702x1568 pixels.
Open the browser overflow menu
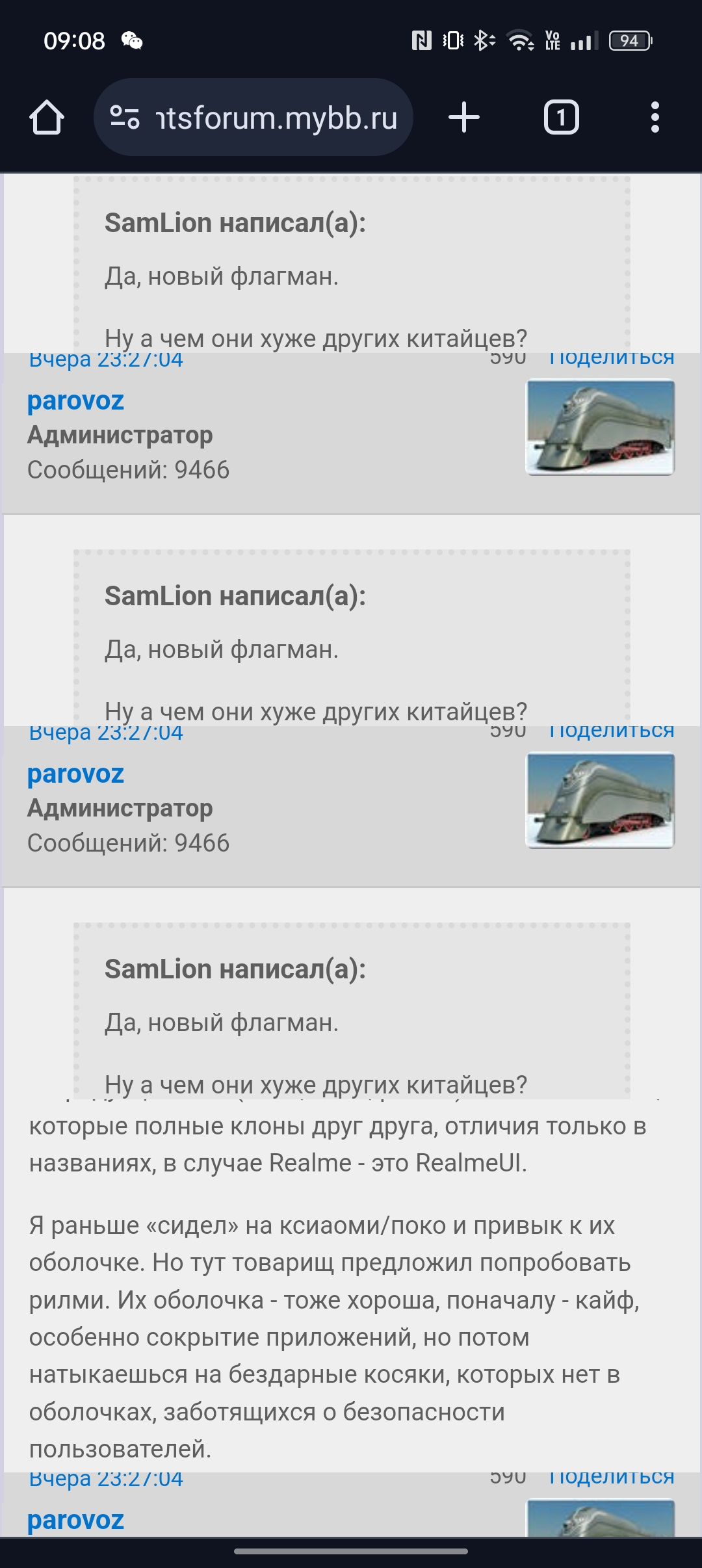(655, 118)
